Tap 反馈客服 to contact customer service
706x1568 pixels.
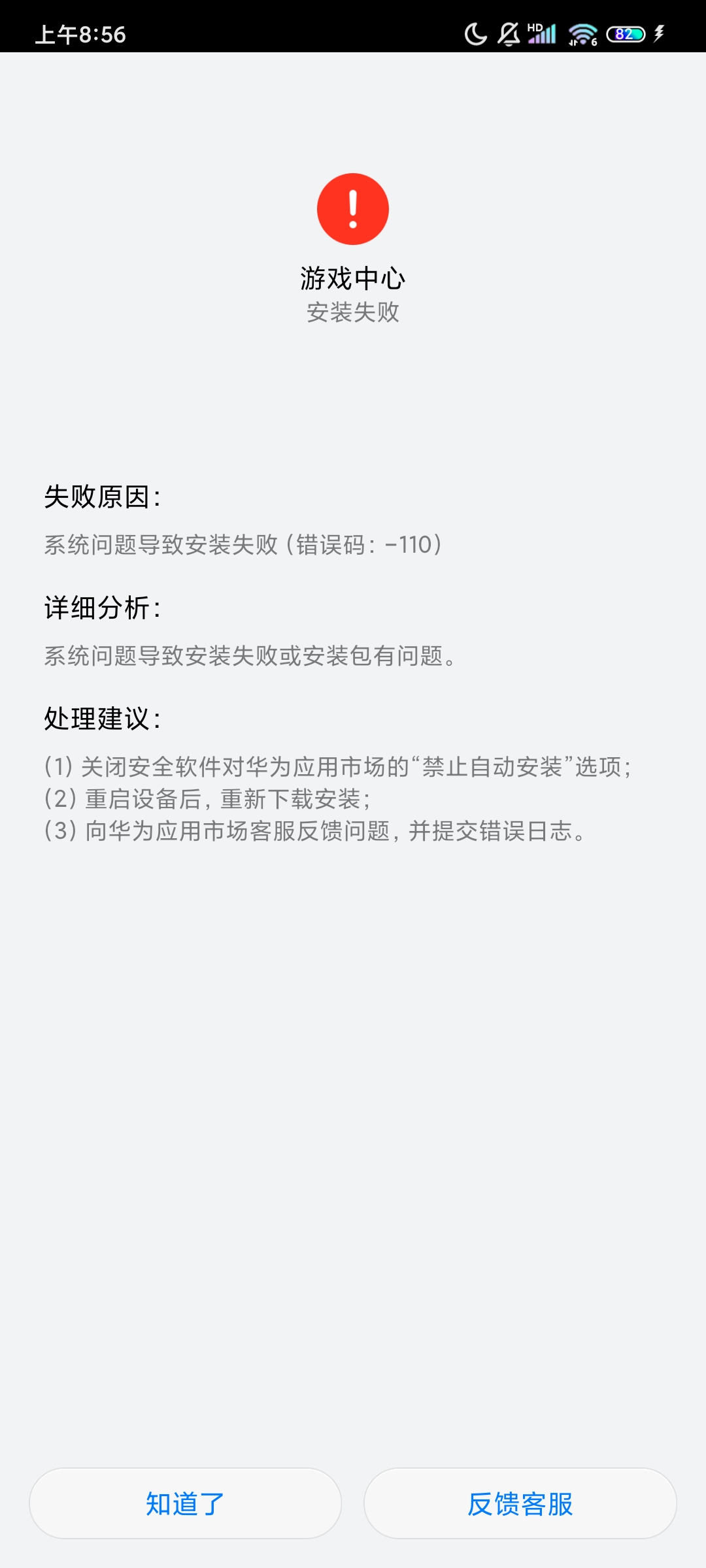coord(520,1503)
